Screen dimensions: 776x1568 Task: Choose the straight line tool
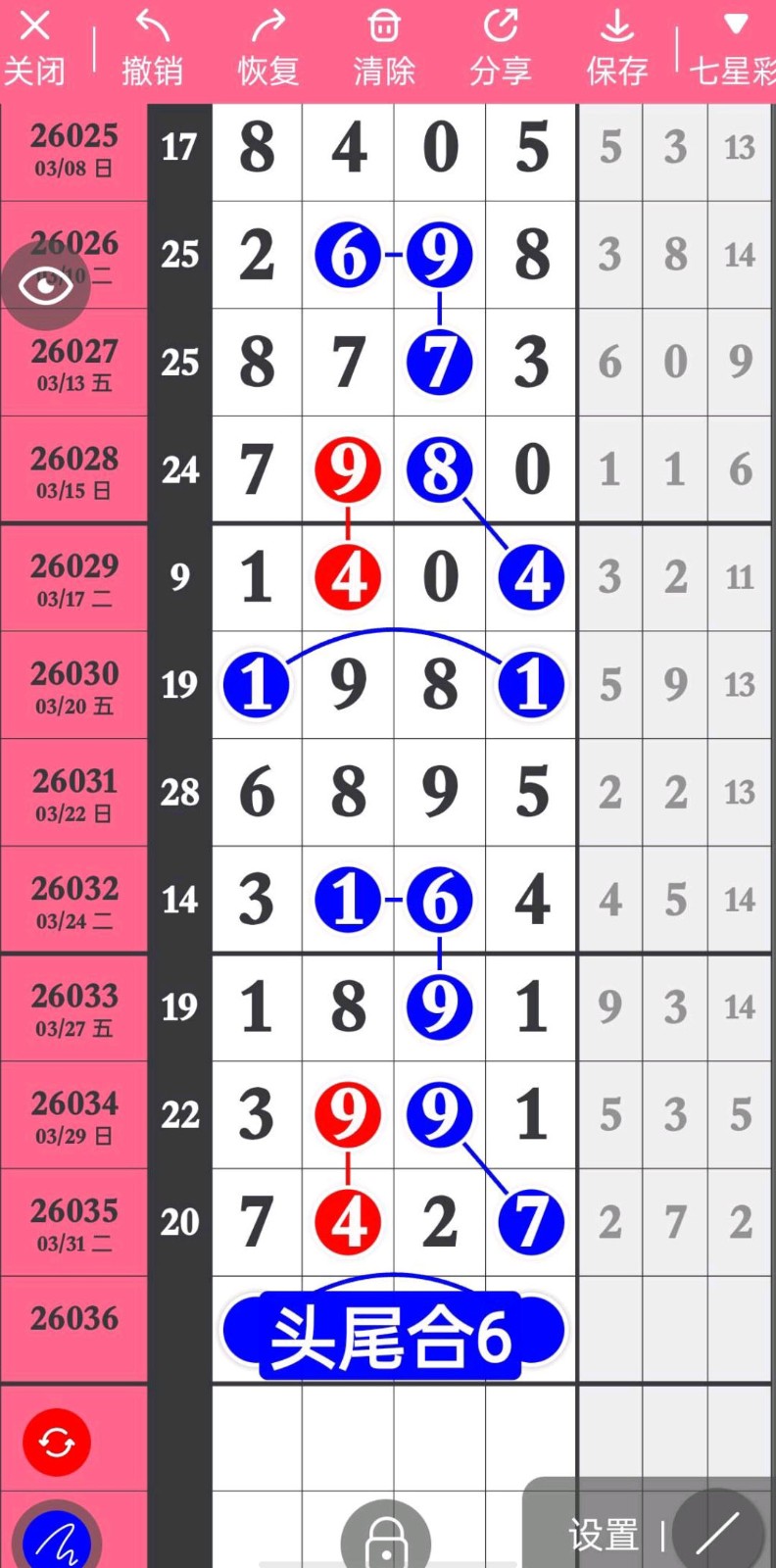(x=718, y=1534)
